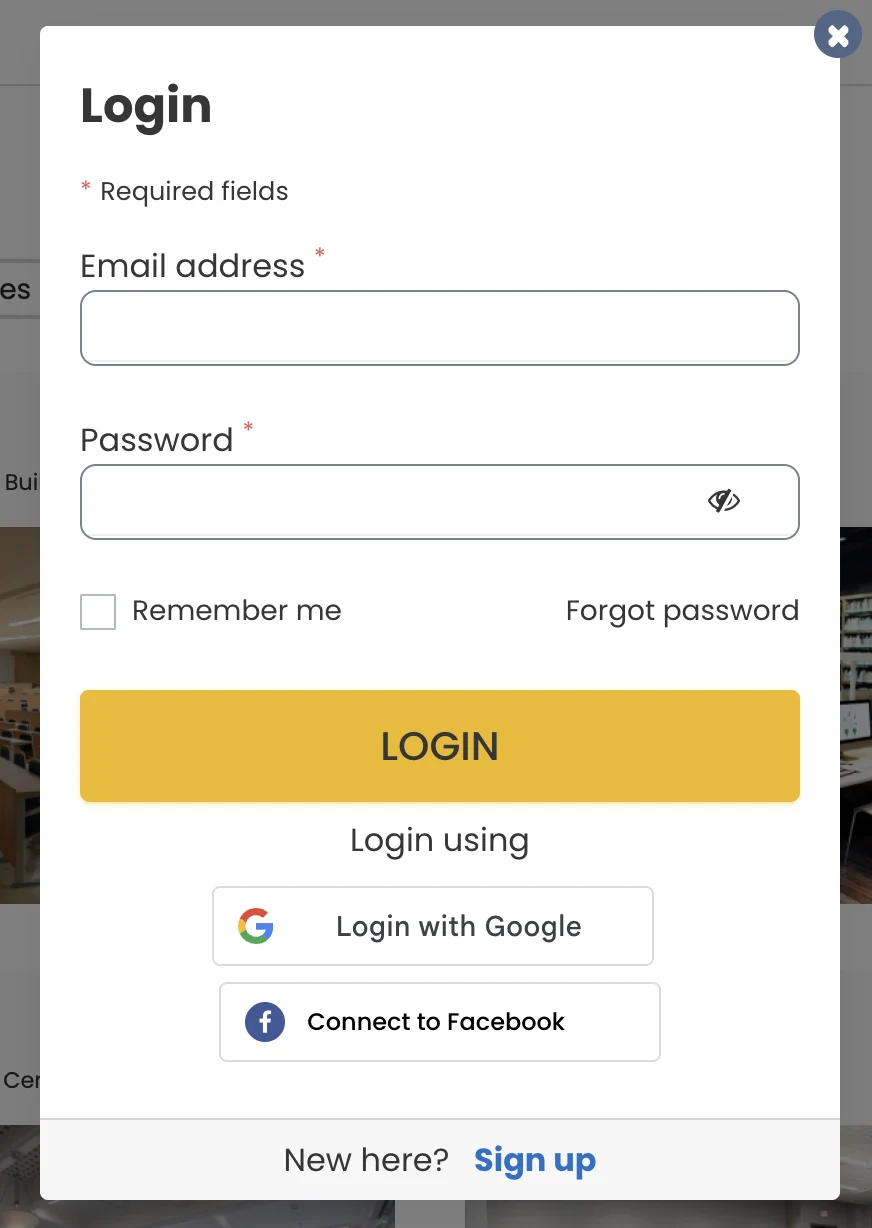Focus the Email address field
872x1228 pixels.
(439, 328)
